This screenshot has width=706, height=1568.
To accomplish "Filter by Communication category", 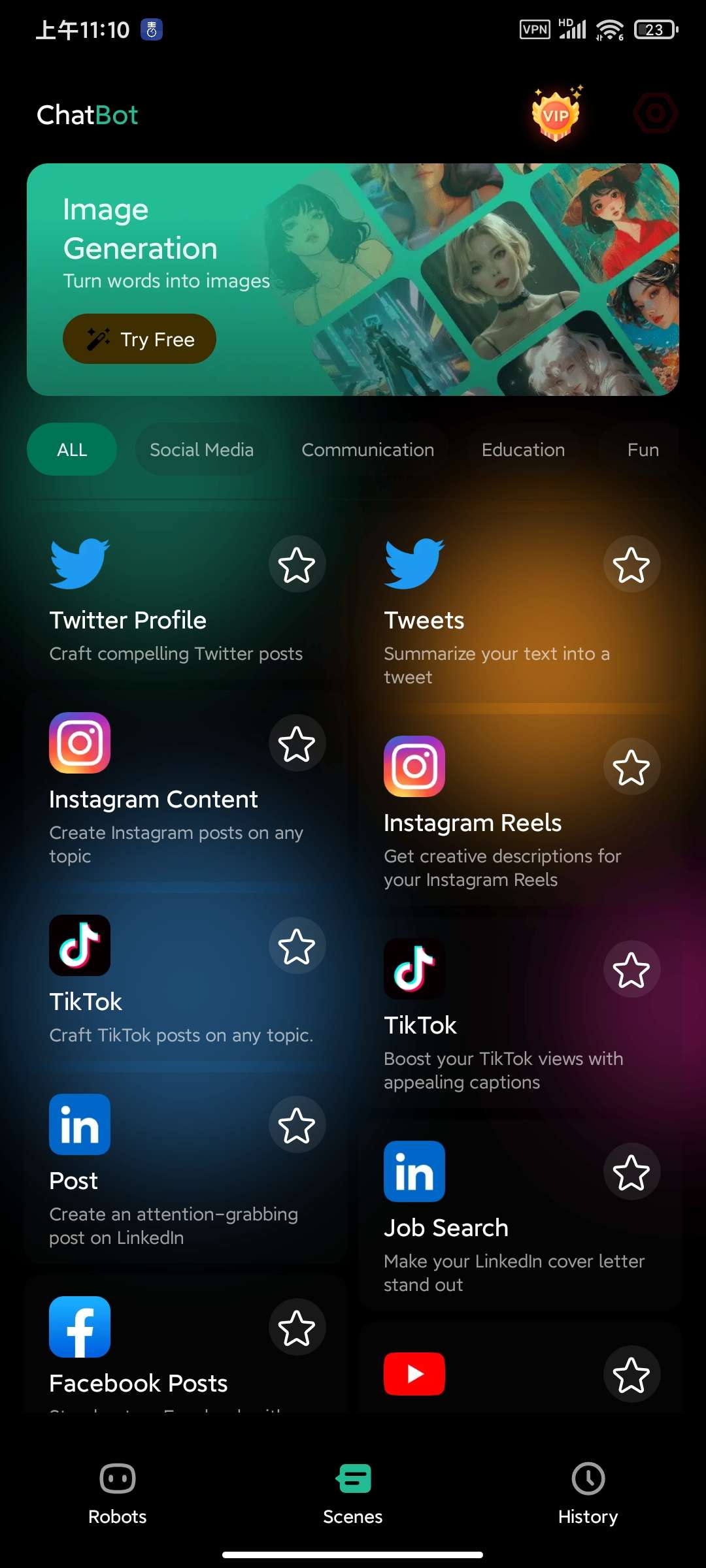I will pos(367,449).
